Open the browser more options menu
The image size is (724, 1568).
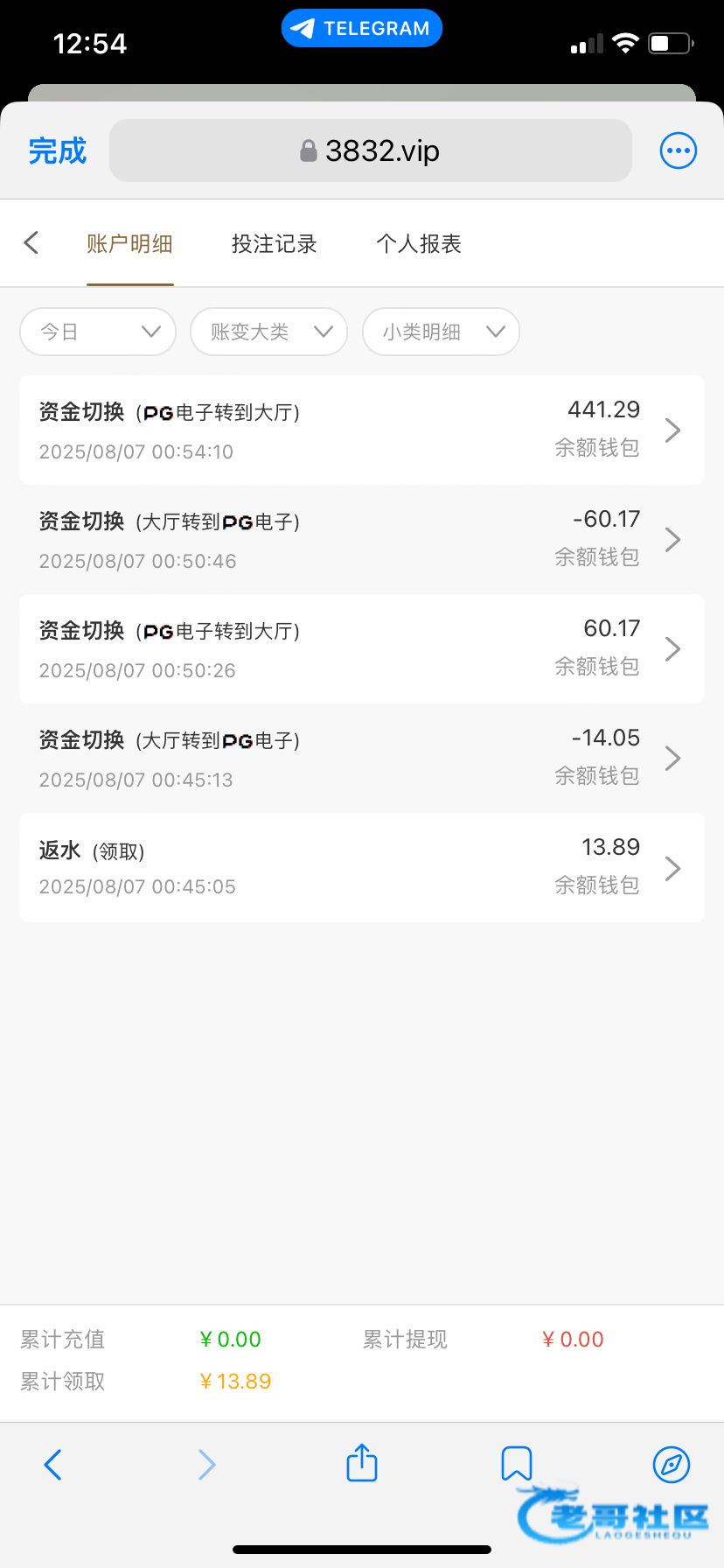click(678, 151)
